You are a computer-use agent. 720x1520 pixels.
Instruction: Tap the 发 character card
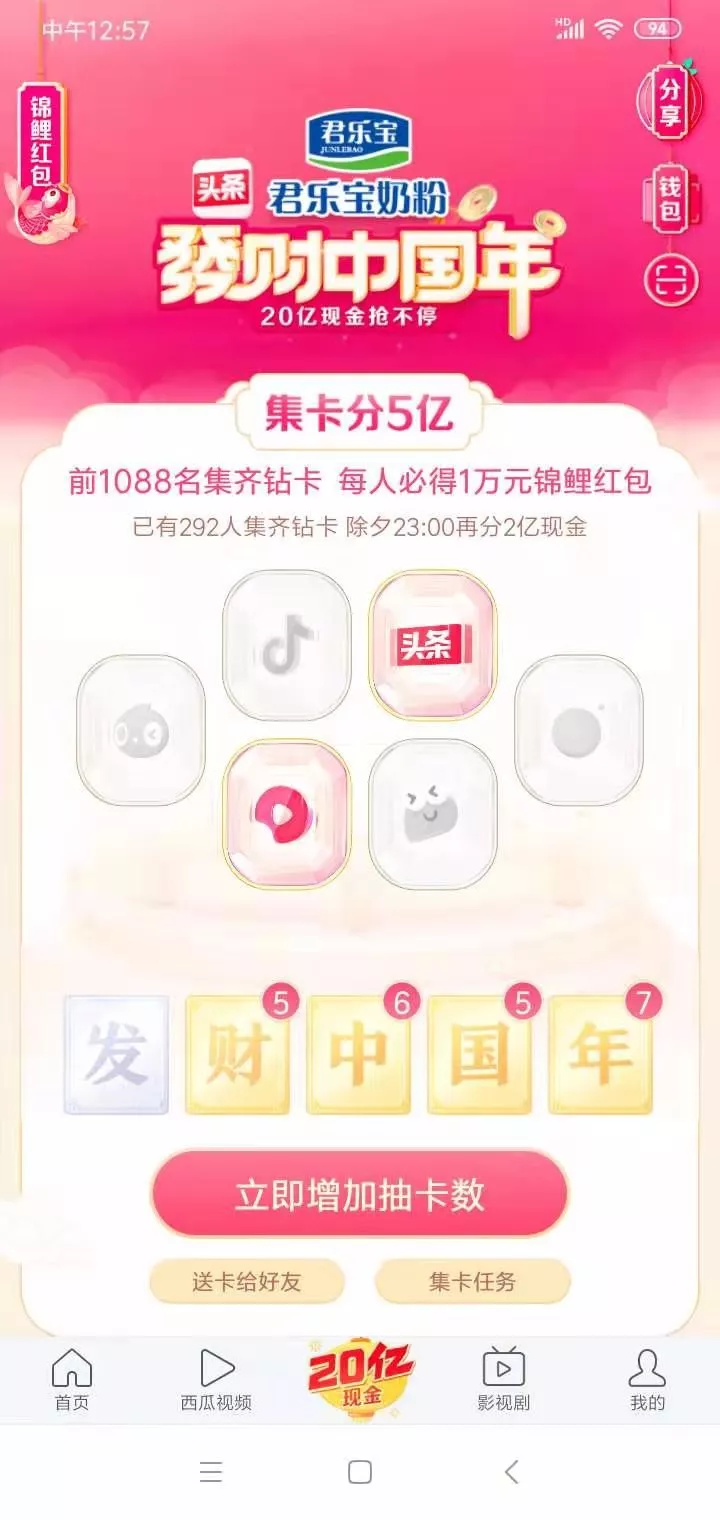click(117, 1054)
